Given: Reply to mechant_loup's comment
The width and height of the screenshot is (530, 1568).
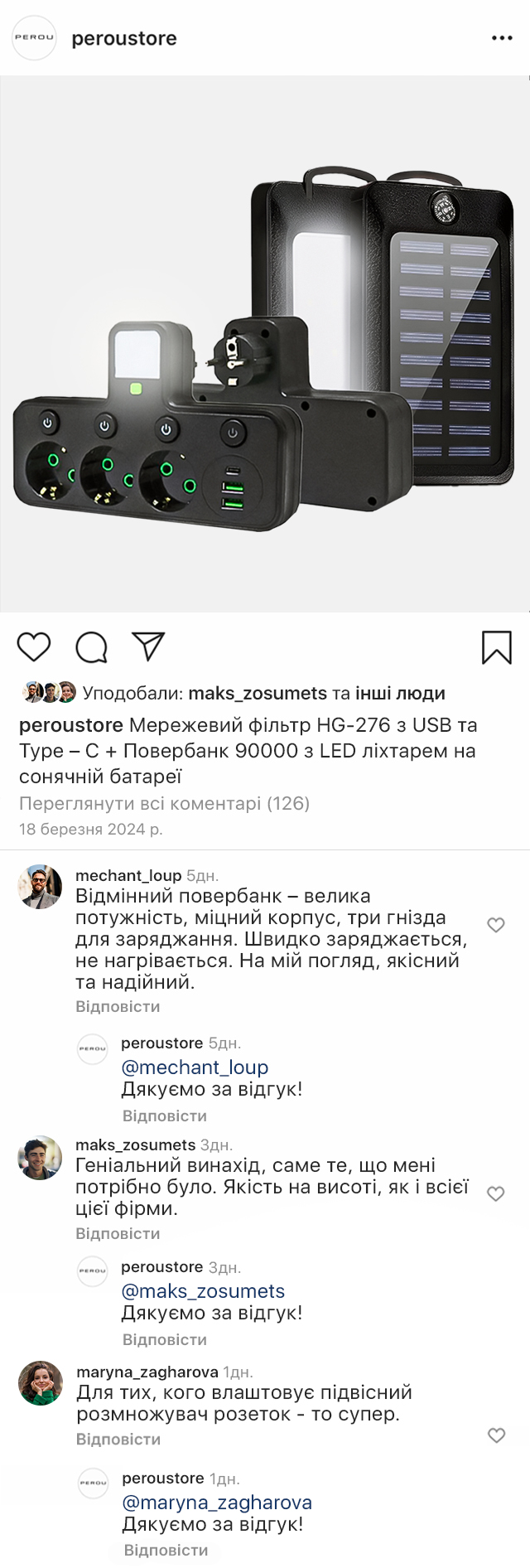Looking at the screenshot, I should (118, 1007).
